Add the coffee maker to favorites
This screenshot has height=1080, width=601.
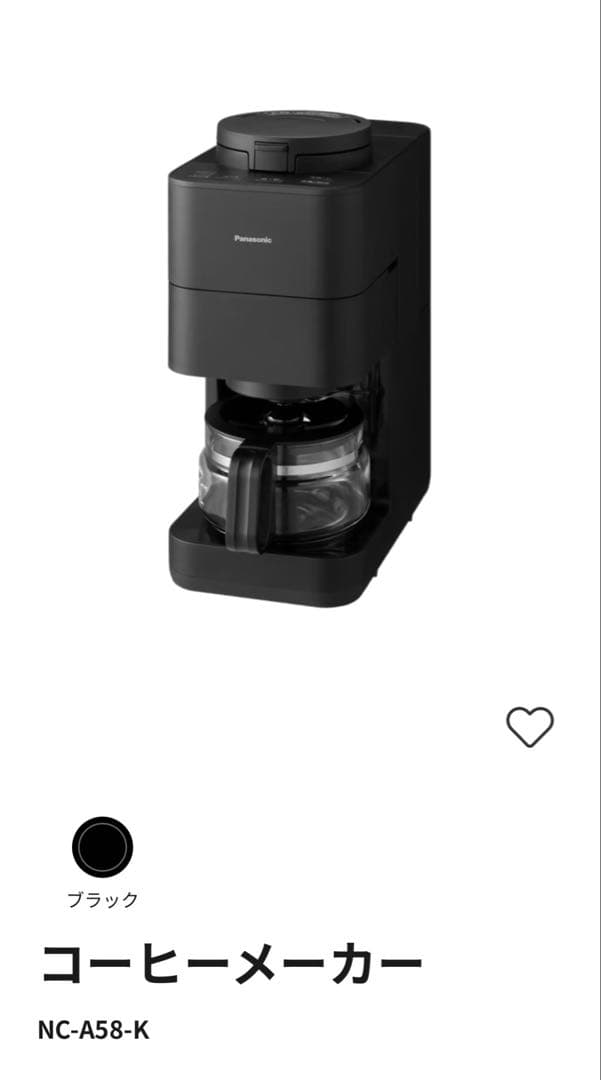pos(529,727)
